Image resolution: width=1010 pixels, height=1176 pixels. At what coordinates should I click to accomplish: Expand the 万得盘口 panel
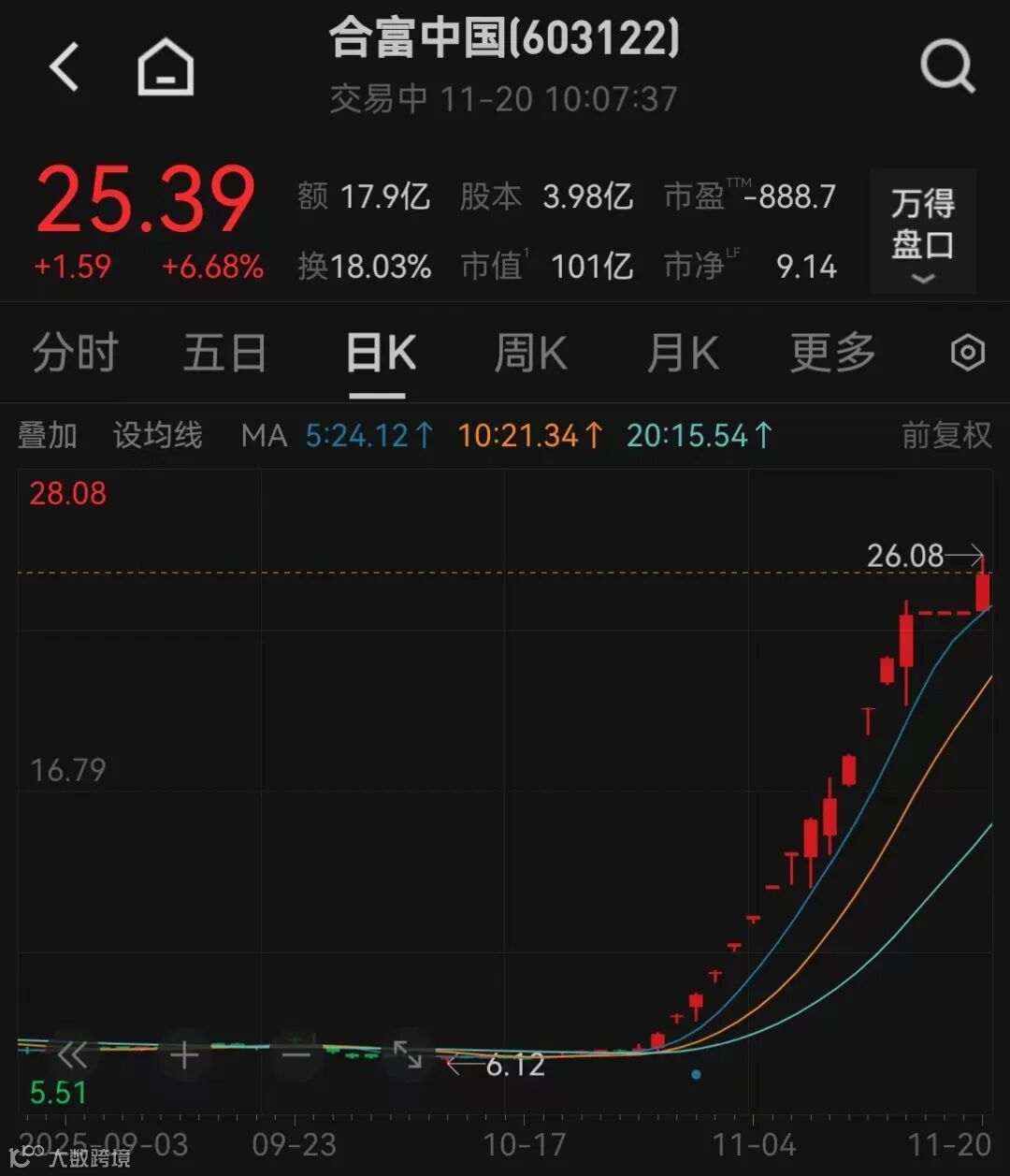tap(922, 232)
